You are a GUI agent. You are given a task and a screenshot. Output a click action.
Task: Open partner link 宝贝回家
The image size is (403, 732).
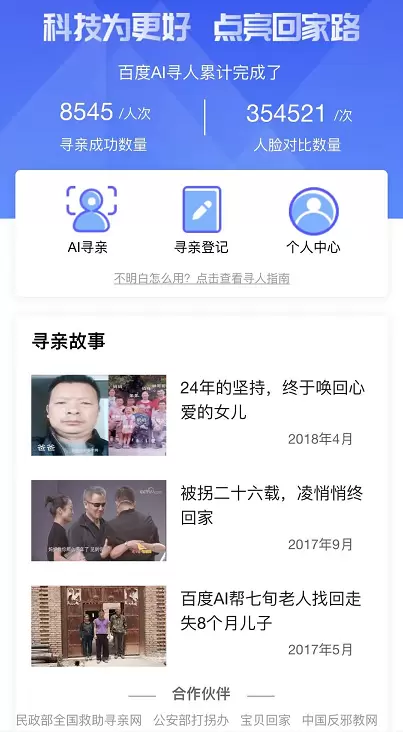pos(265,720)
